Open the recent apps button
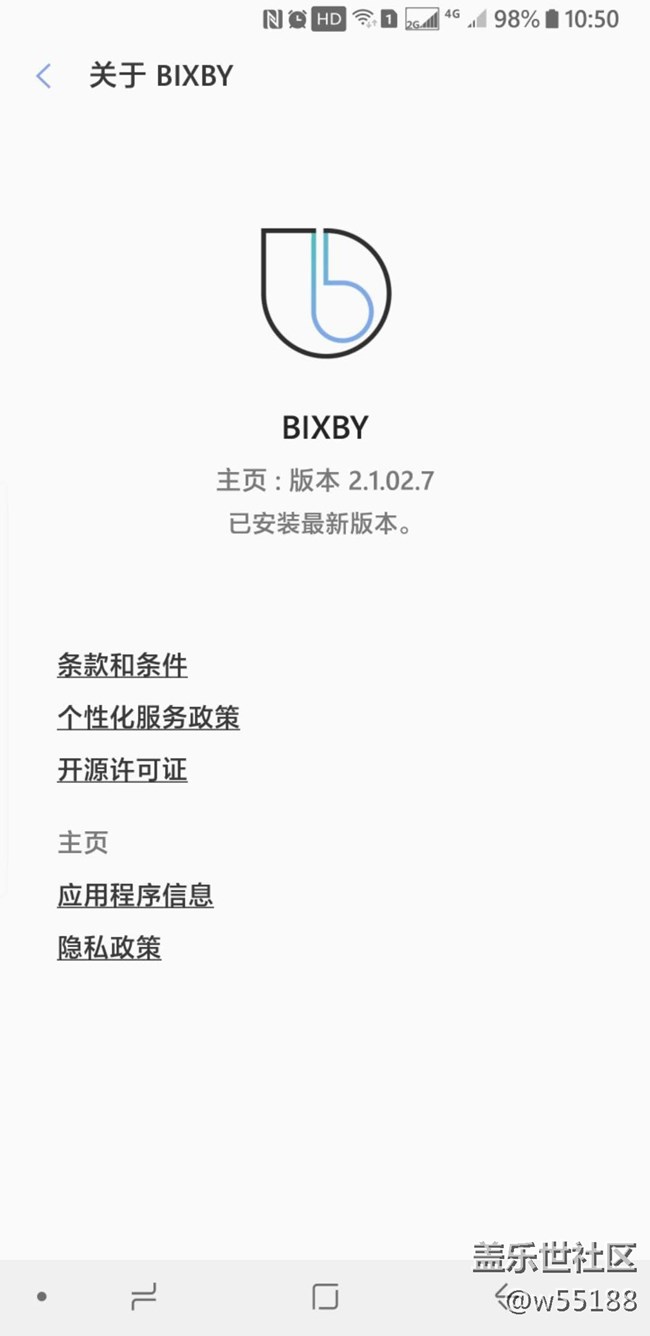The width and height of the screenshot is (650, 1336). [144, 1297]
